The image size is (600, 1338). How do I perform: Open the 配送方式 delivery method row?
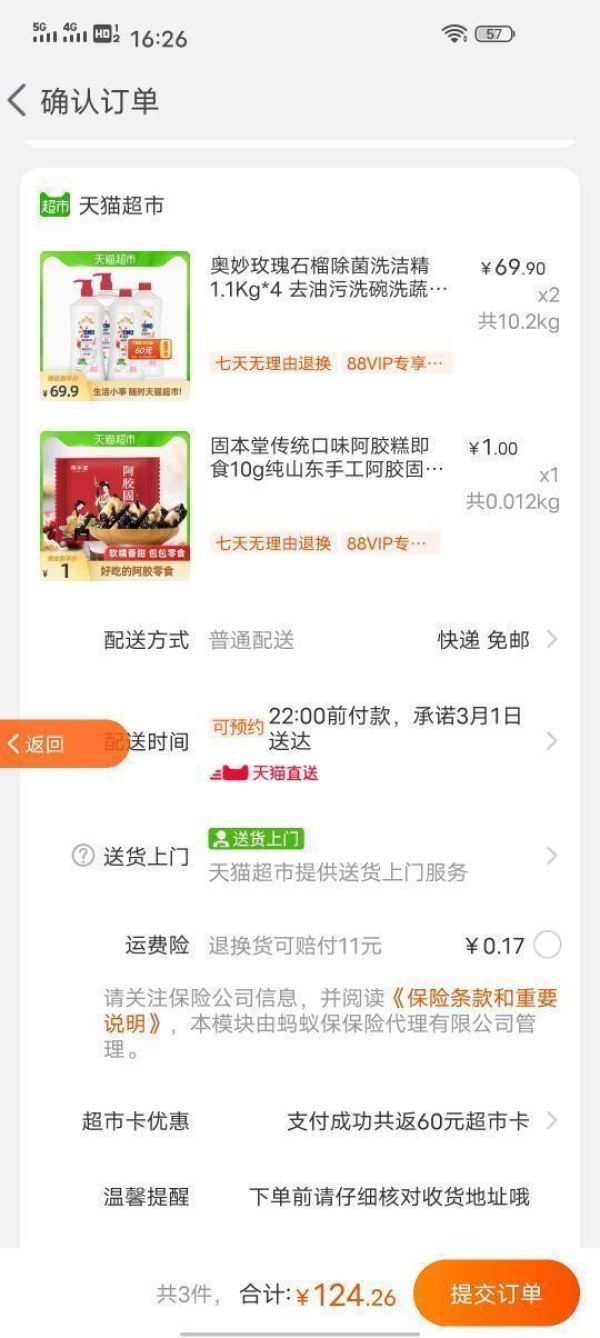click(x=330, y=640)
